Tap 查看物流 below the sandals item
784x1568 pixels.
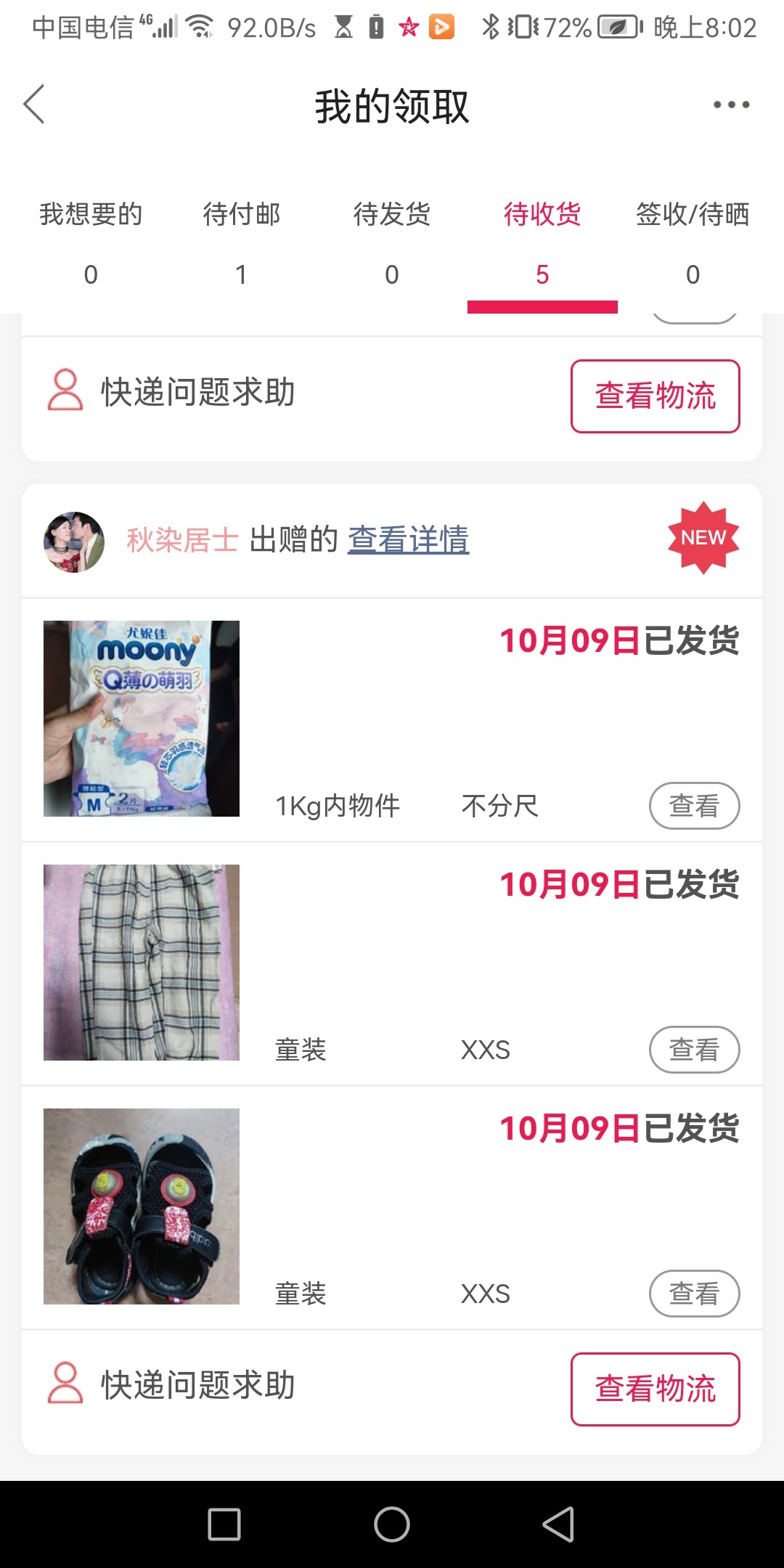[655, 1389]
